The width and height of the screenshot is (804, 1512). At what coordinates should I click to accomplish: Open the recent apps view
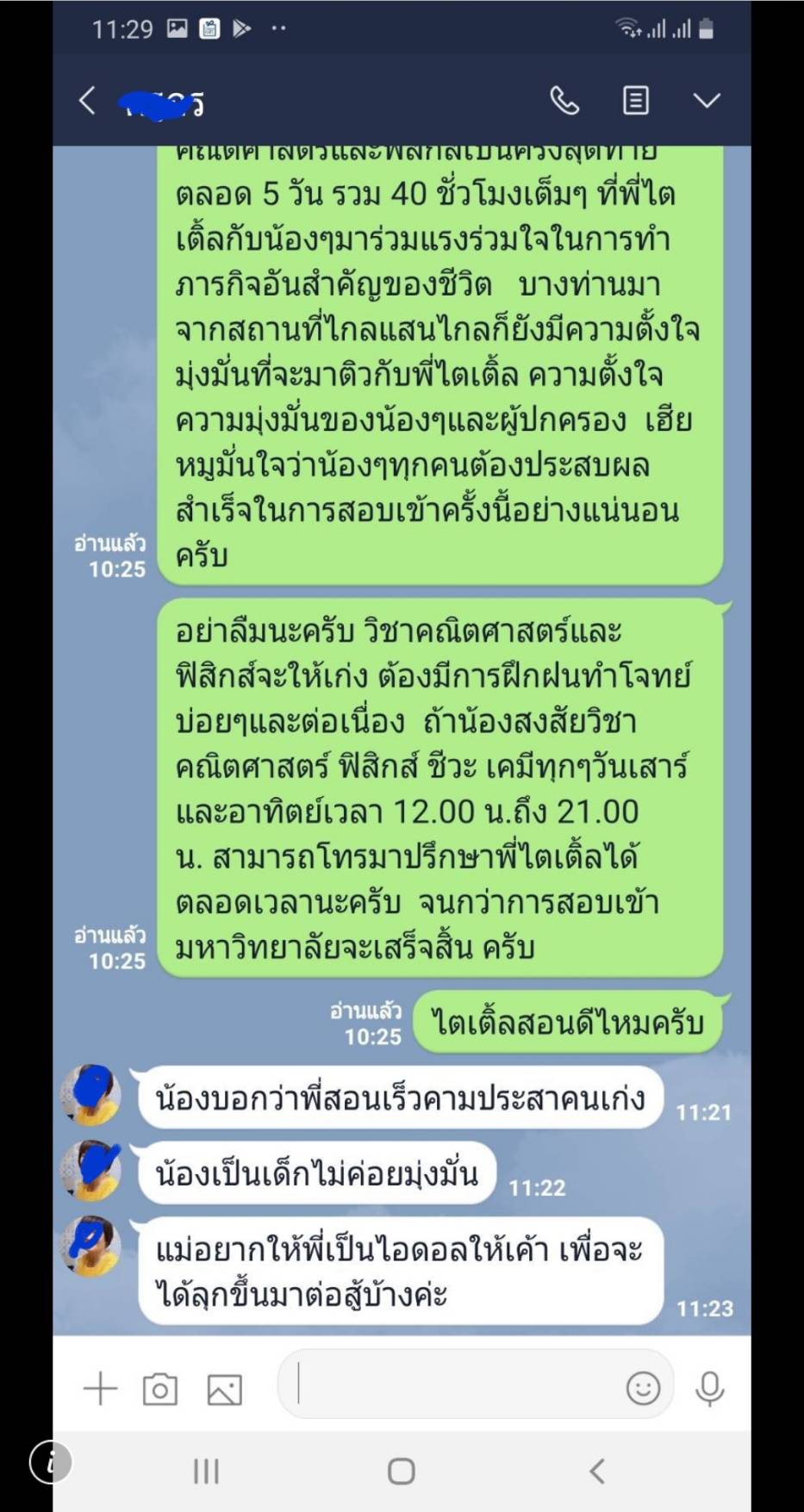206,1471
